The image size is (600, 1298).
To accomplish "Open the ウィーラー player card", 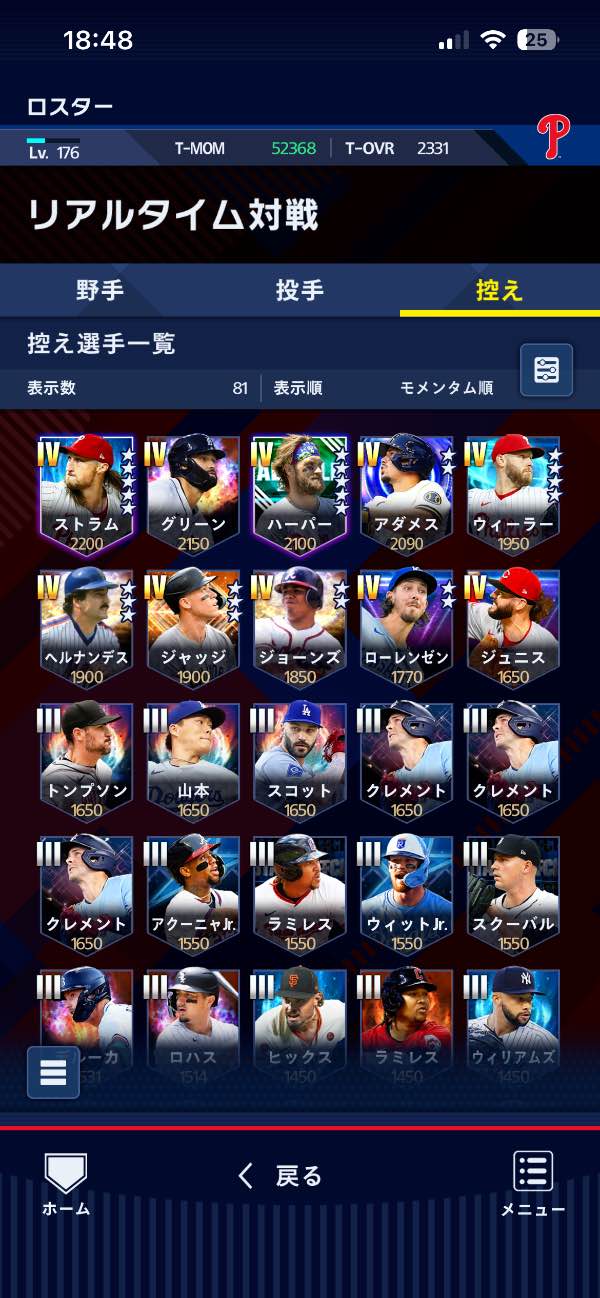I will coord(513,495).
